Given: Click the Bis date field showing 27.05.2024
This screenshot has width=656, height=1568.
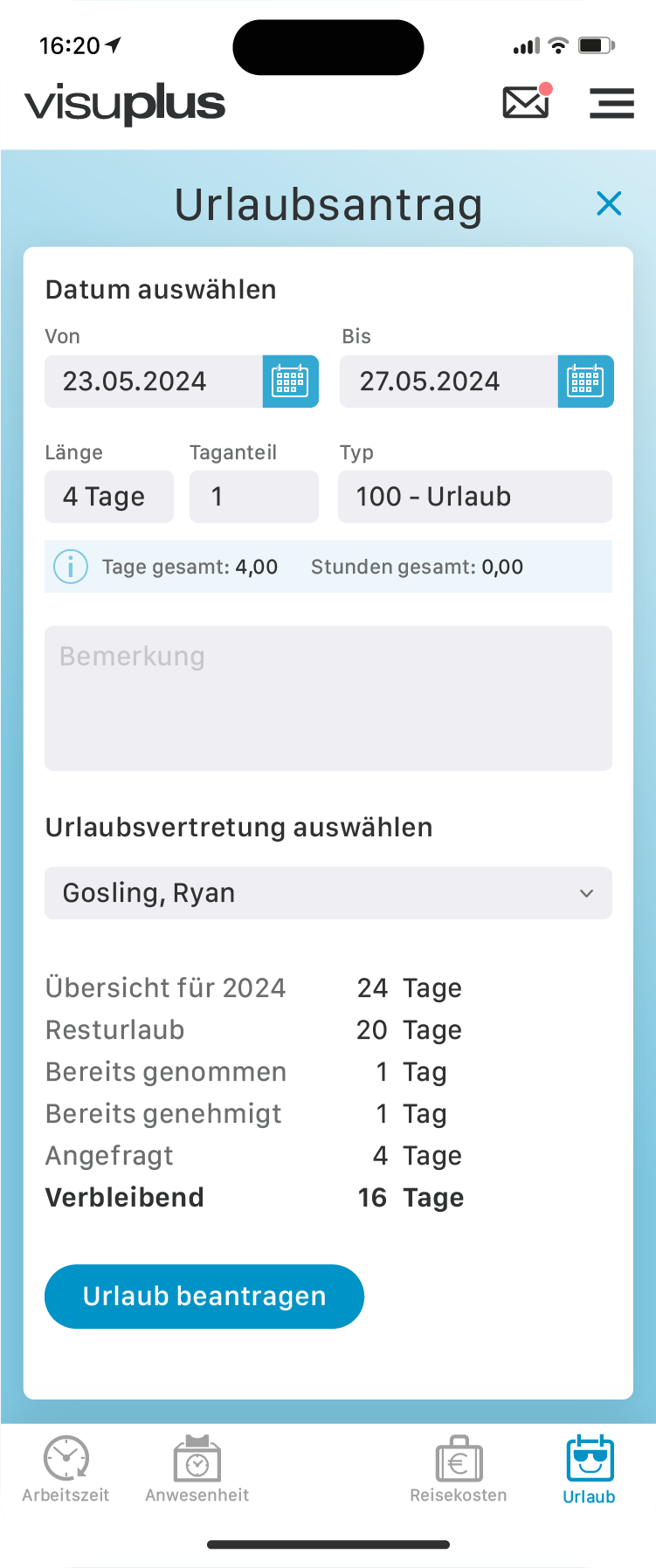Looking at the screenshot, I should tap(445, 381).
